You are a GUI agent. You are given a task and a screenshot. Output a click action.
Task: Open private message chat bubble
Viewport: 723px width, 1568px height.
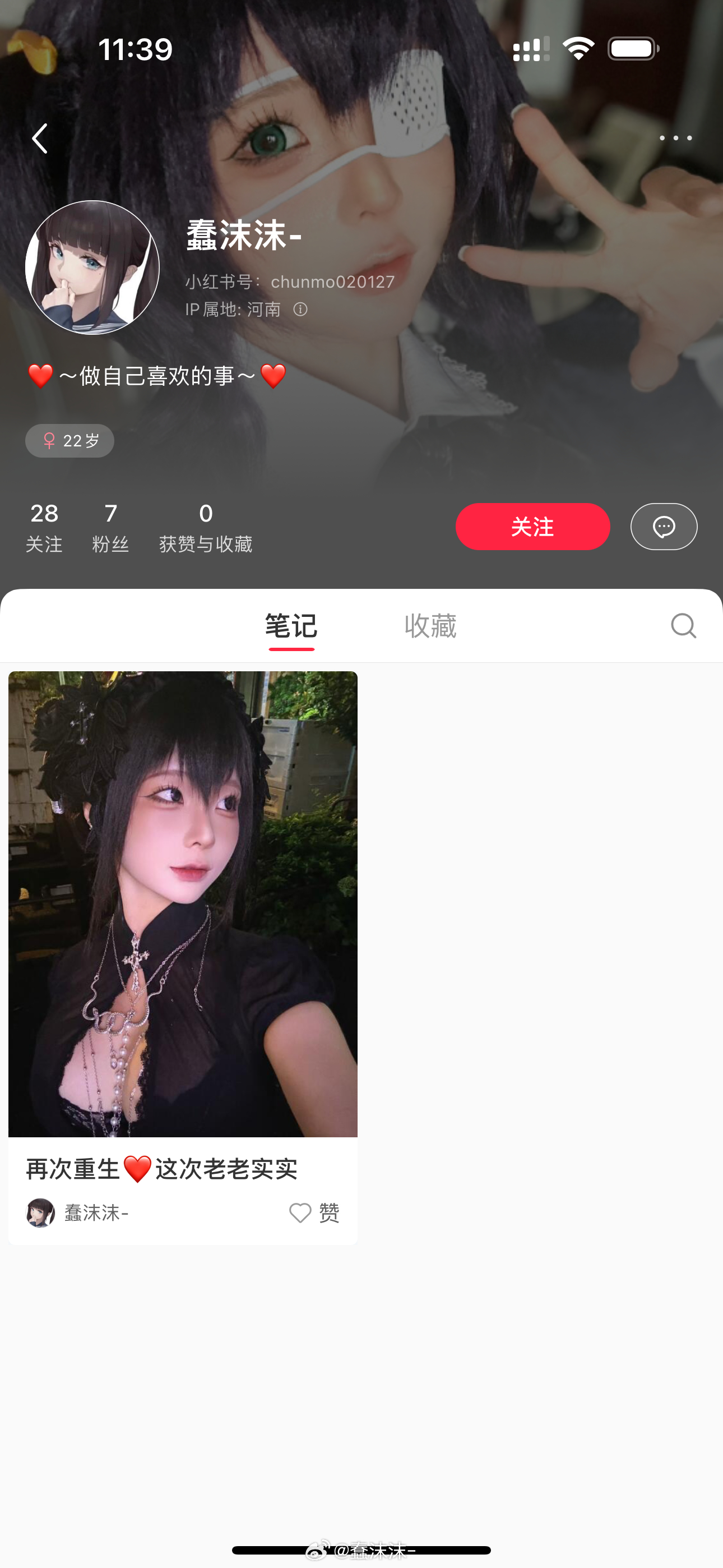664,527
